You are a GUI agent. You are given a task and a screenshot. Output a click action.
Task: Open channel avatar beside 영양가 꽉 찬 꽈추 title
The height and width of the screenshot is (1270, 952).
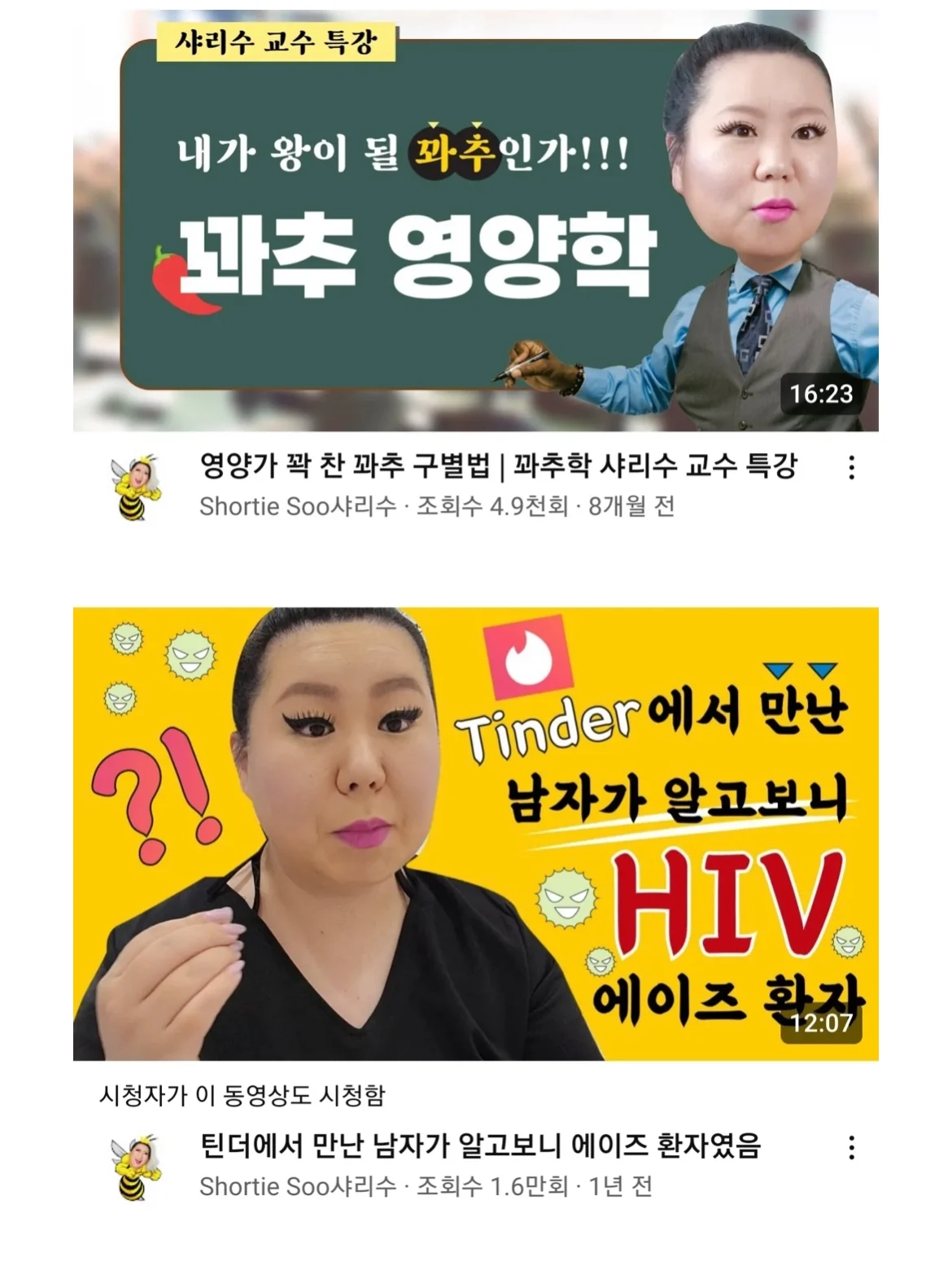tap(135, 487)
